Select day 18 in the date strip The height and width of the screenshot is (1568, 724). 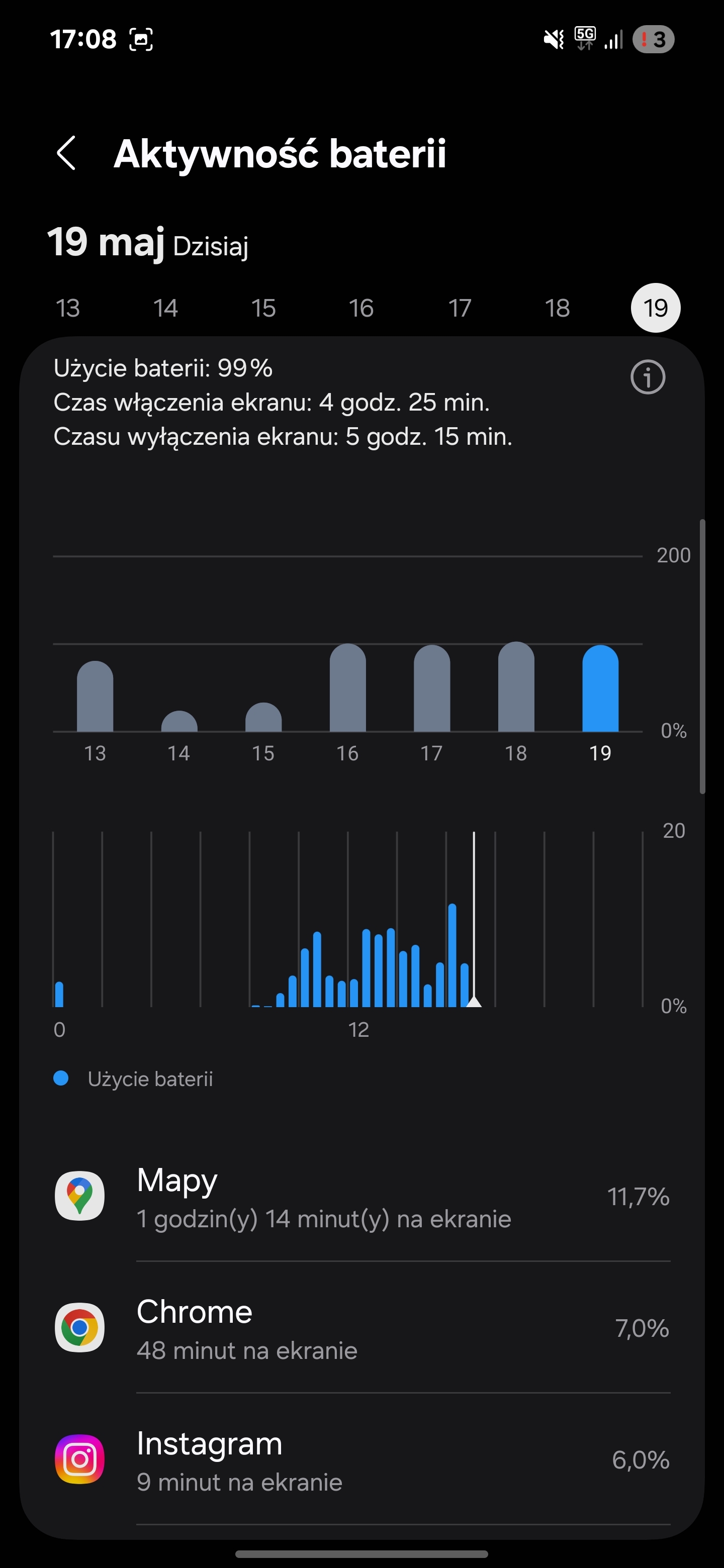557,308
